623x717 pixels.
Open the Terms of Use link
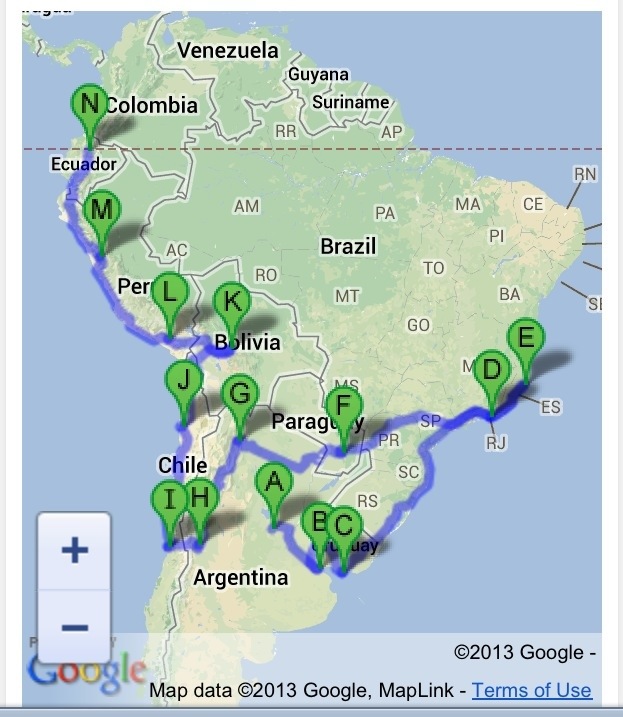click(x=531, y=690)
